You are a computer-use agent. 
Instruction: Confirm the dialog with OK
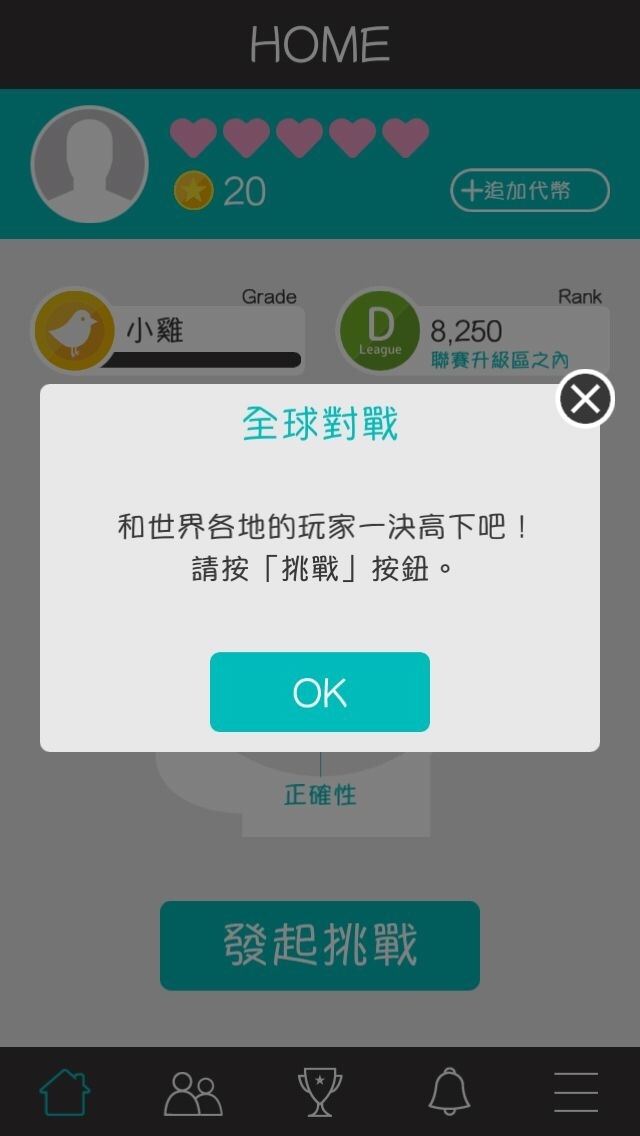(x=320, y=692)
